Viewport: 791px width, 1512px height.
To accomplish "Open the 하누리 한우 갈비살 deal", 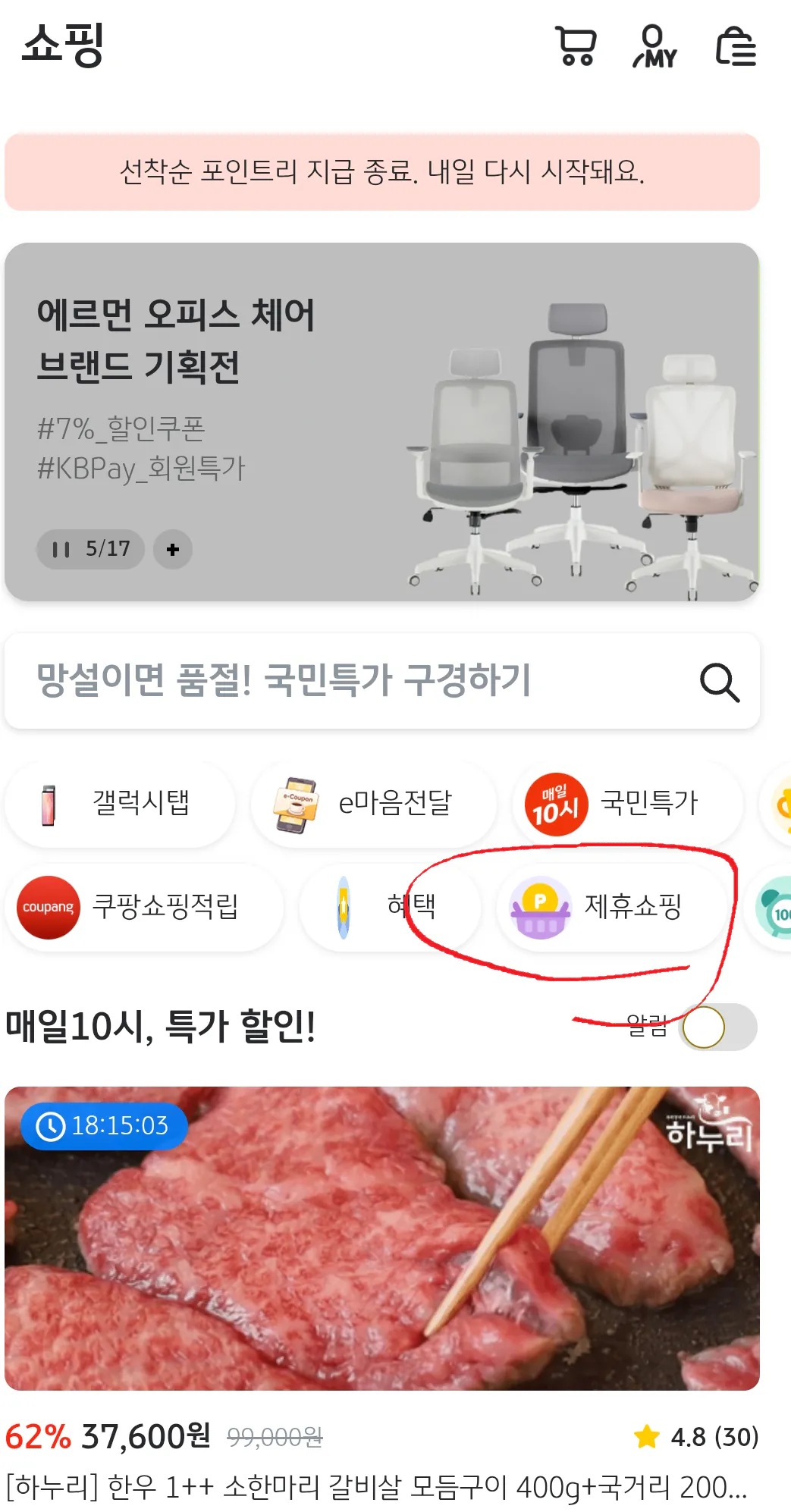I will click(x=381, y=1239).
